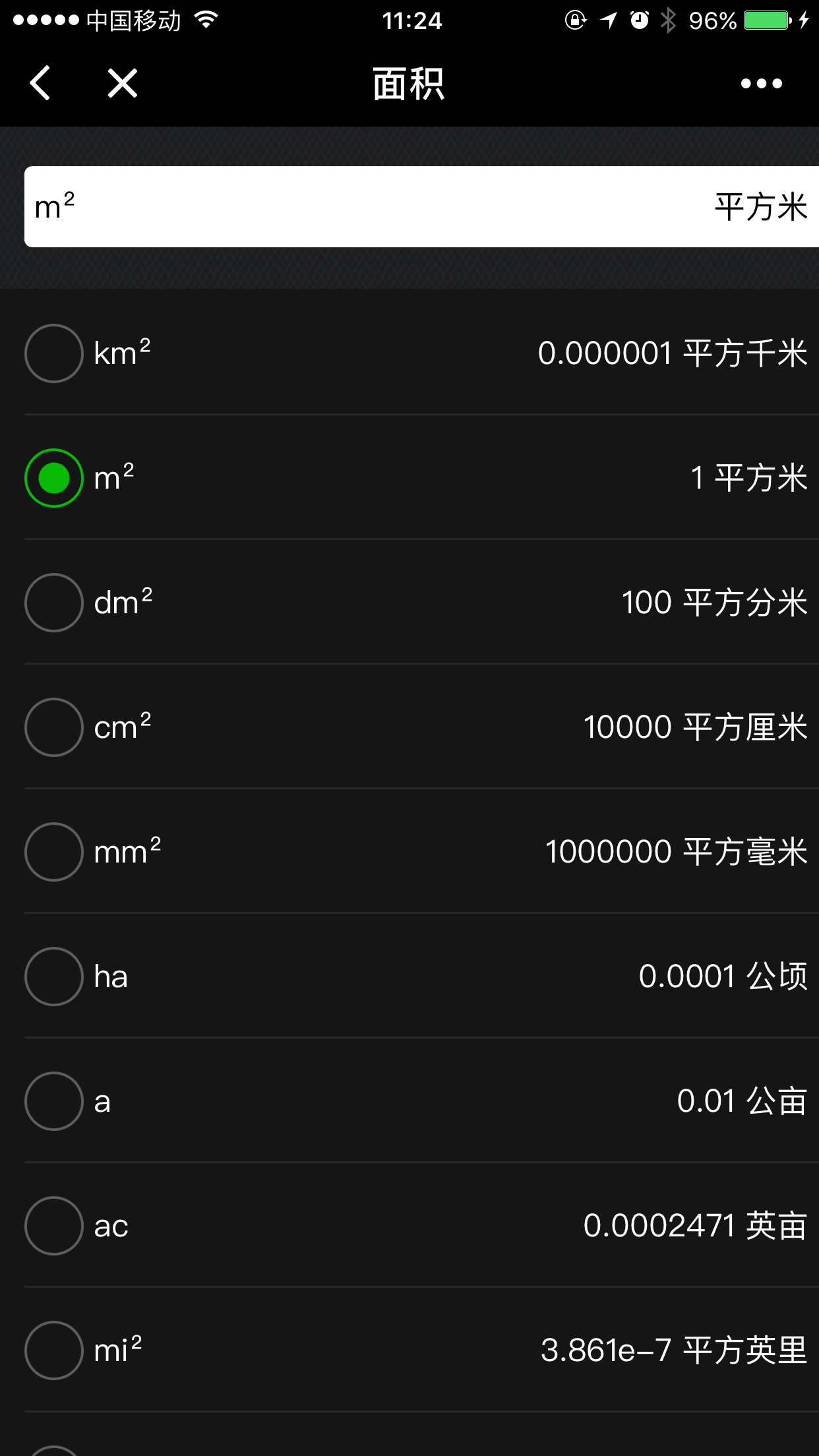Pick the a (公亩) unit
The height and width of the screenshot is (1456, 819).
54,1101
